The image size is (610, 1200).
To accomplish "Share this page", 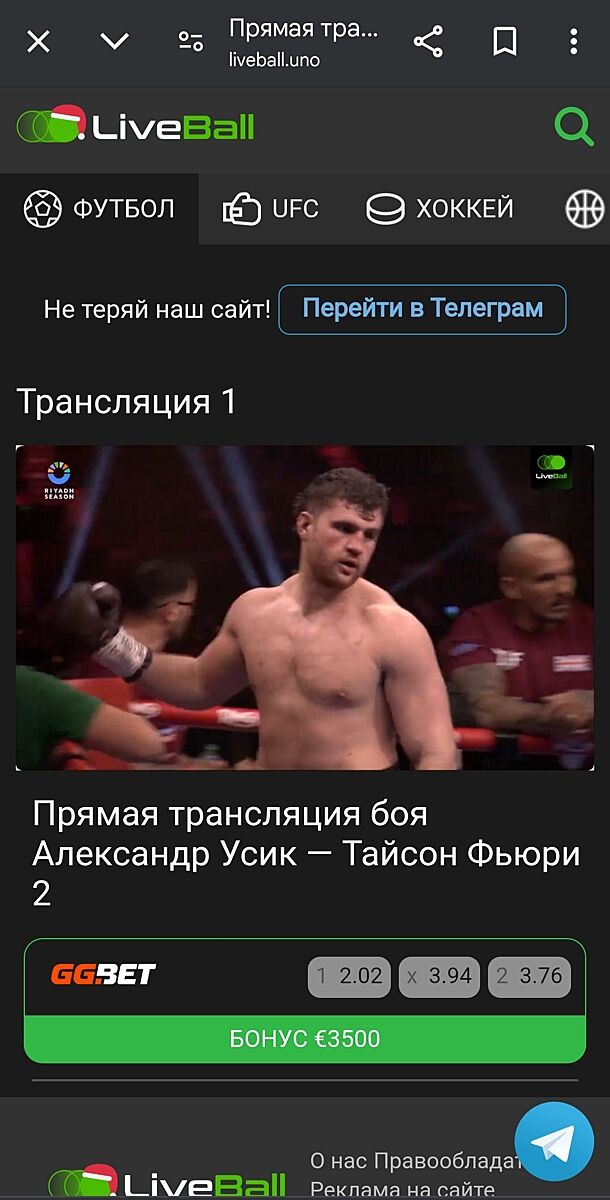I will 428,42.
